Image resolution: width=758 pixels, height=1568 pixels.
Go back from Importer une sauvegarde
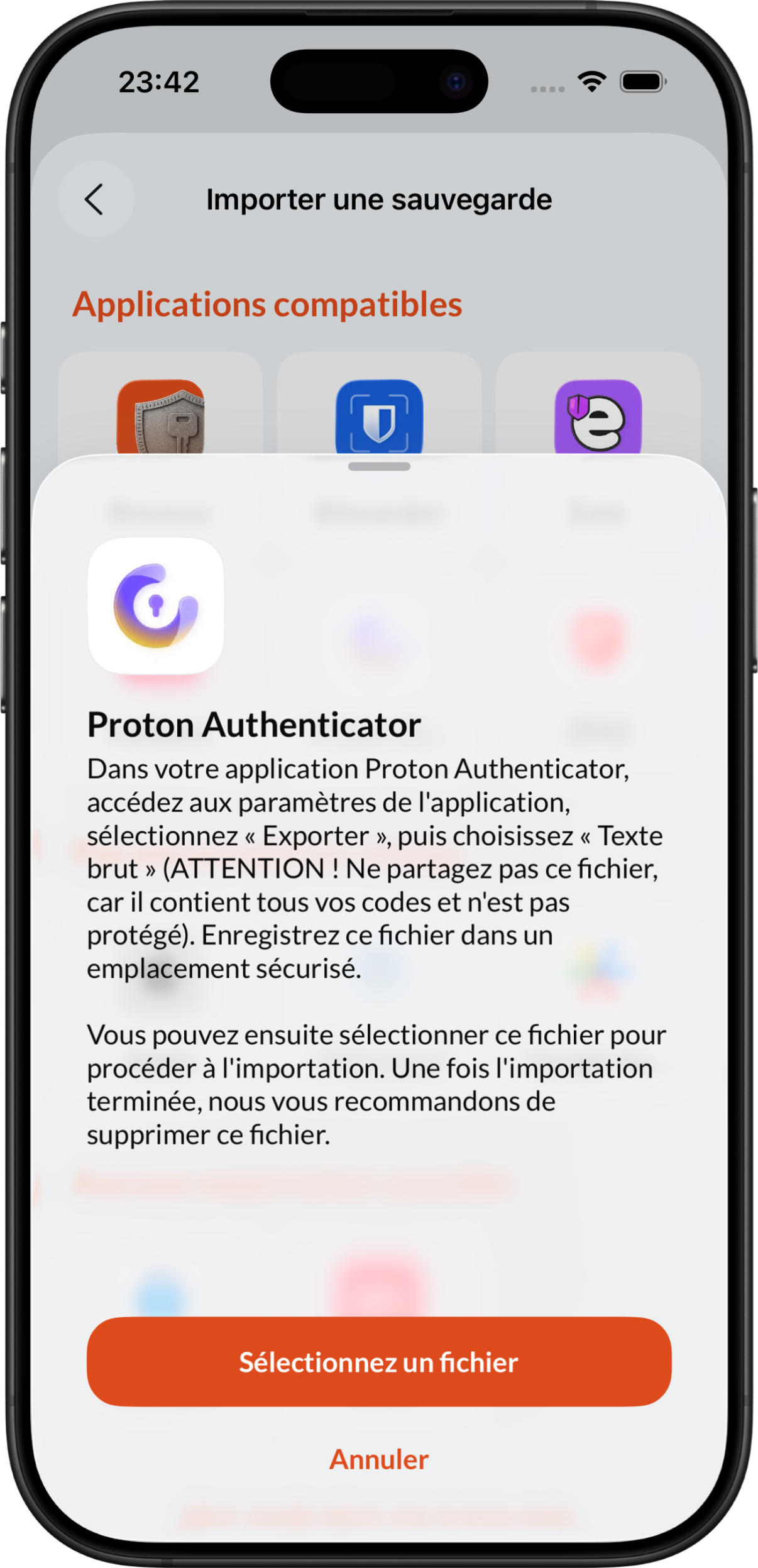tap(96, 199)
